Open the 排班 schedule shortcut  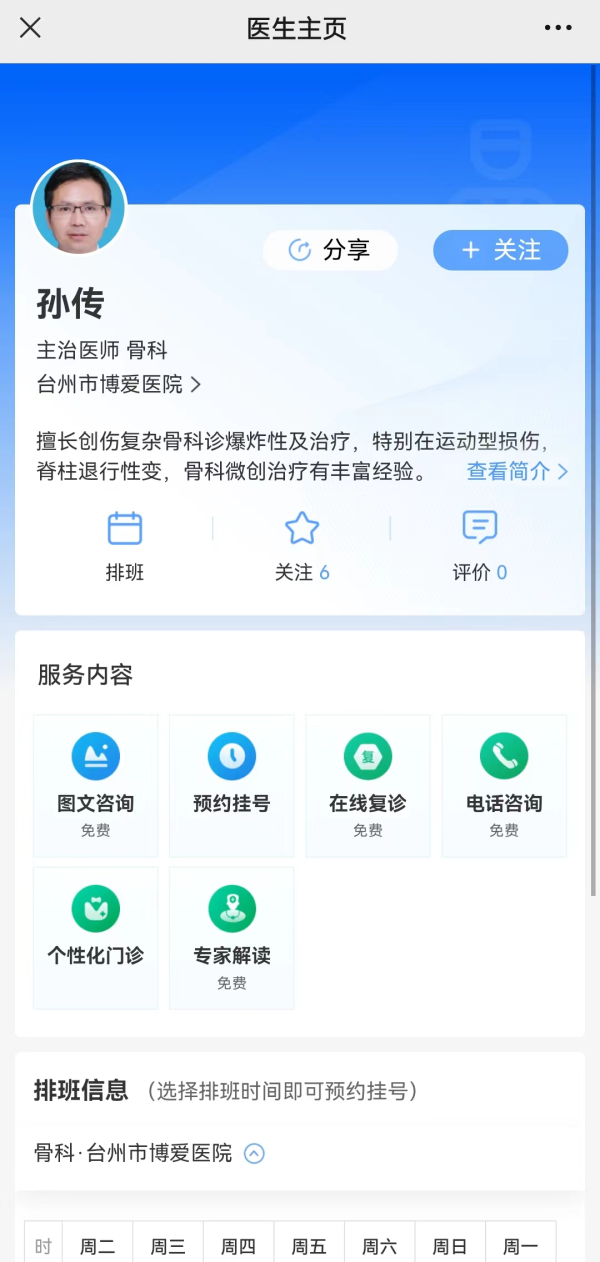coord(125,545)
